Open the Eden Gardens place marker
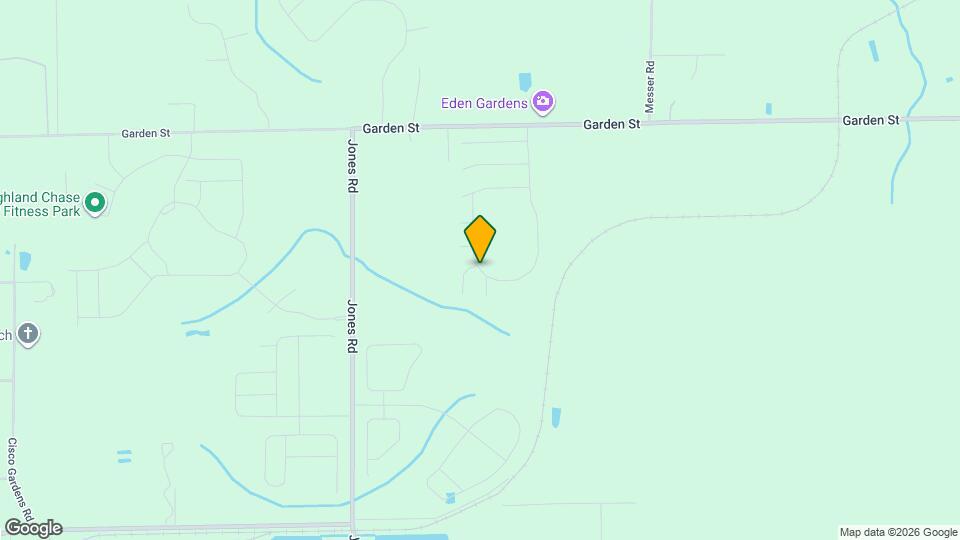This screenshot has height=540, width=960. 543,101
